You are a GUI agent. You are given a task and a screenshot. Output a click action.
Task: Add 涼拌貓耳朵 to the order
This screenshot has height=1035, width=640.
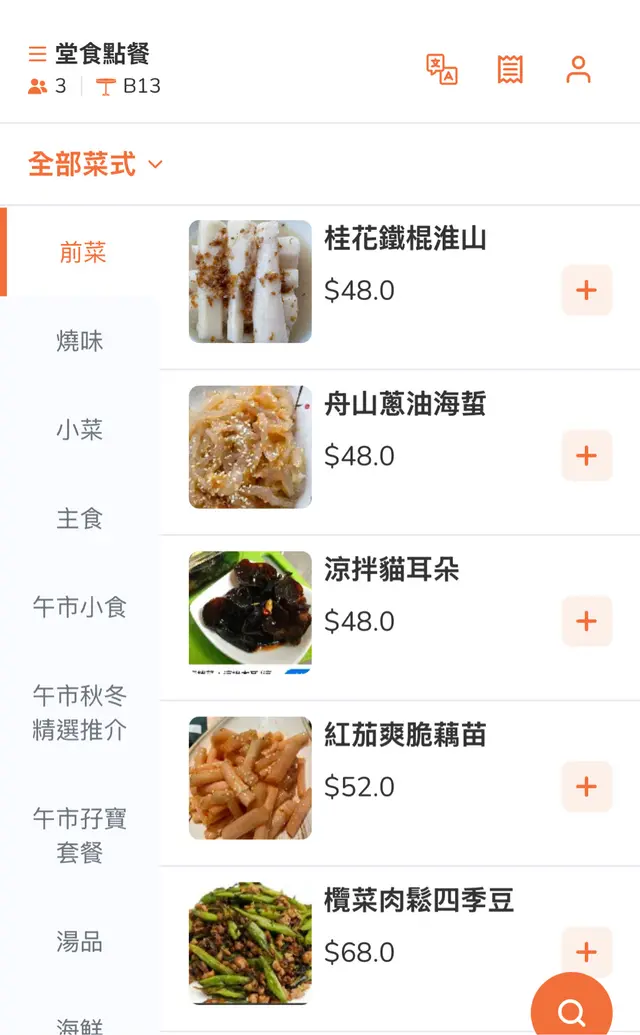(586, 622)
